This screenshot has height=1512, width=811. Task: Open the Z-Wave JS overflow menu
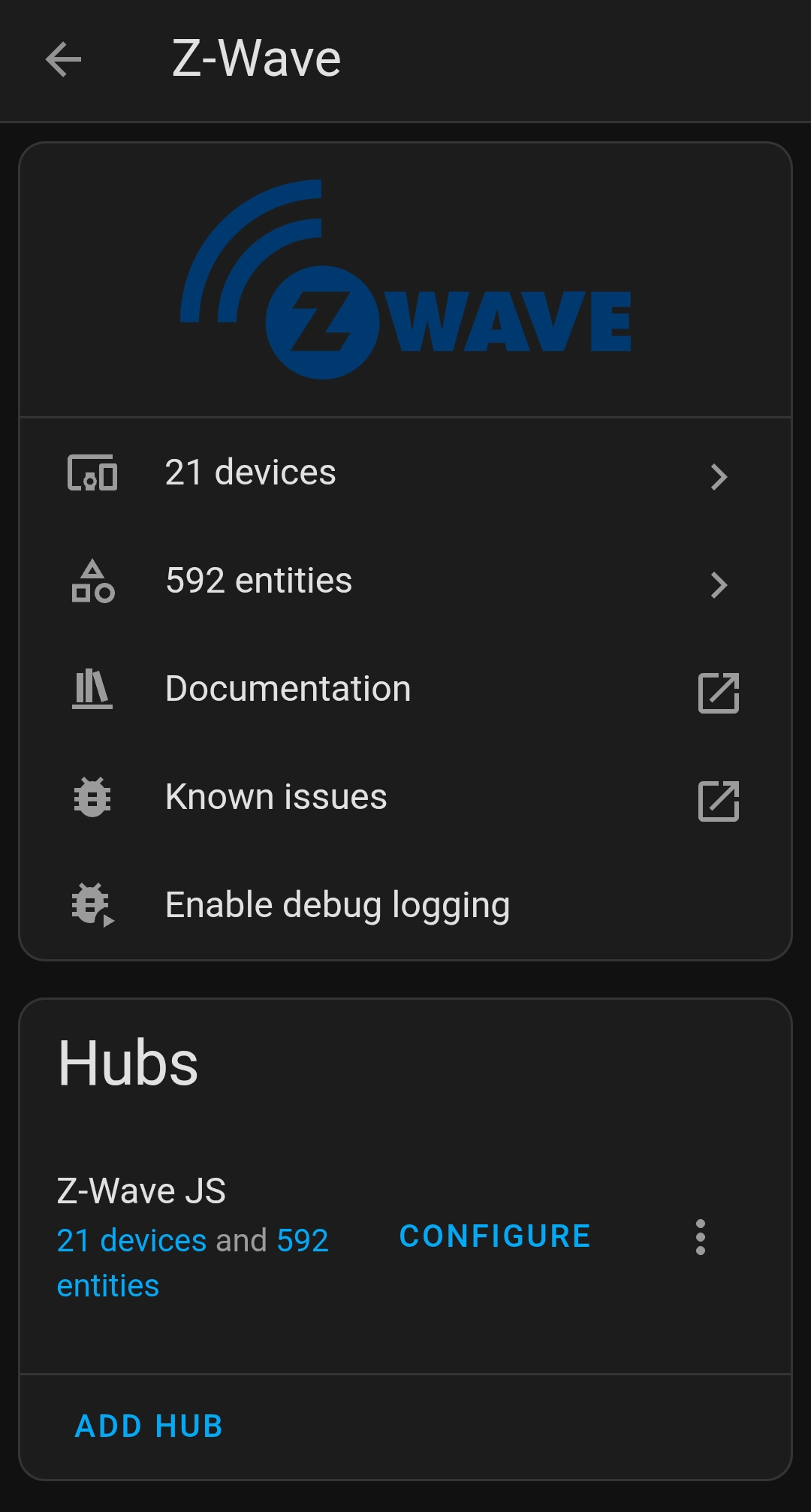point(700,1237)
